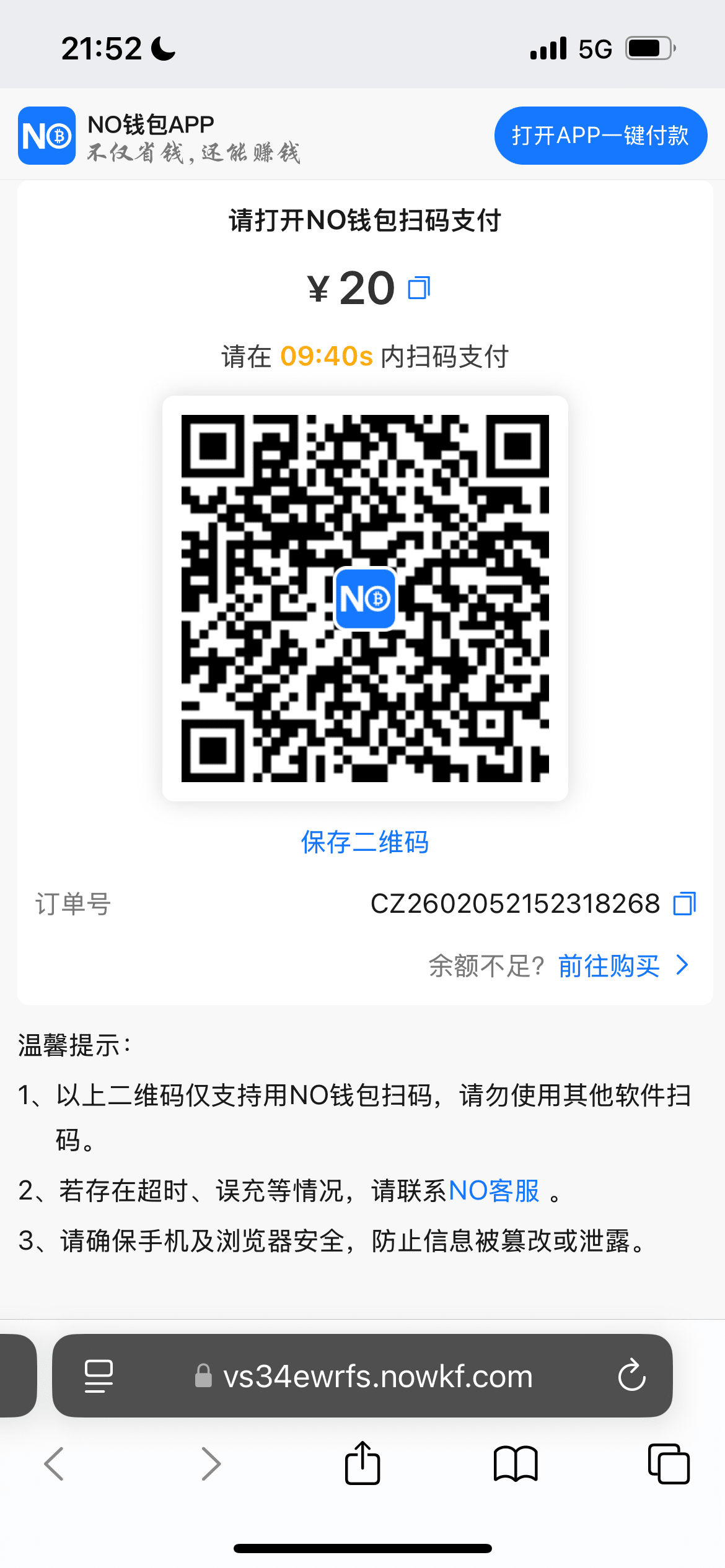This screenshot has height=1568, width=725.
Task: Open 前往购买 to buy balance
Action: tap(609, 965)
